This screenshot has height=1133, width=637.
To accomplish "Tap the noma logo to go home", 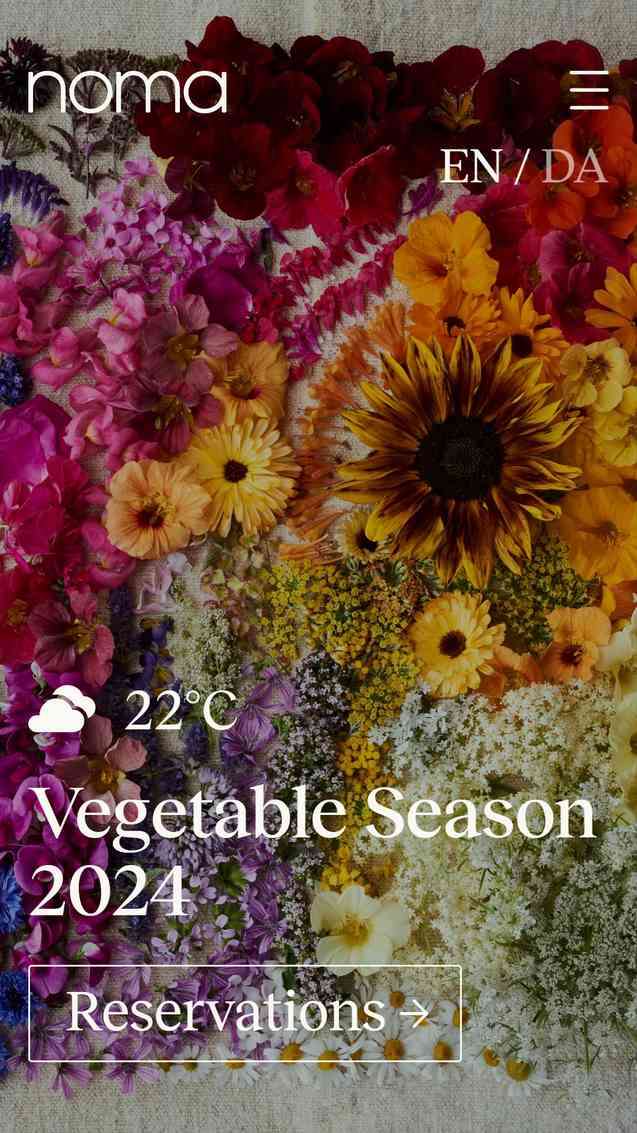I will click(127, 91).
